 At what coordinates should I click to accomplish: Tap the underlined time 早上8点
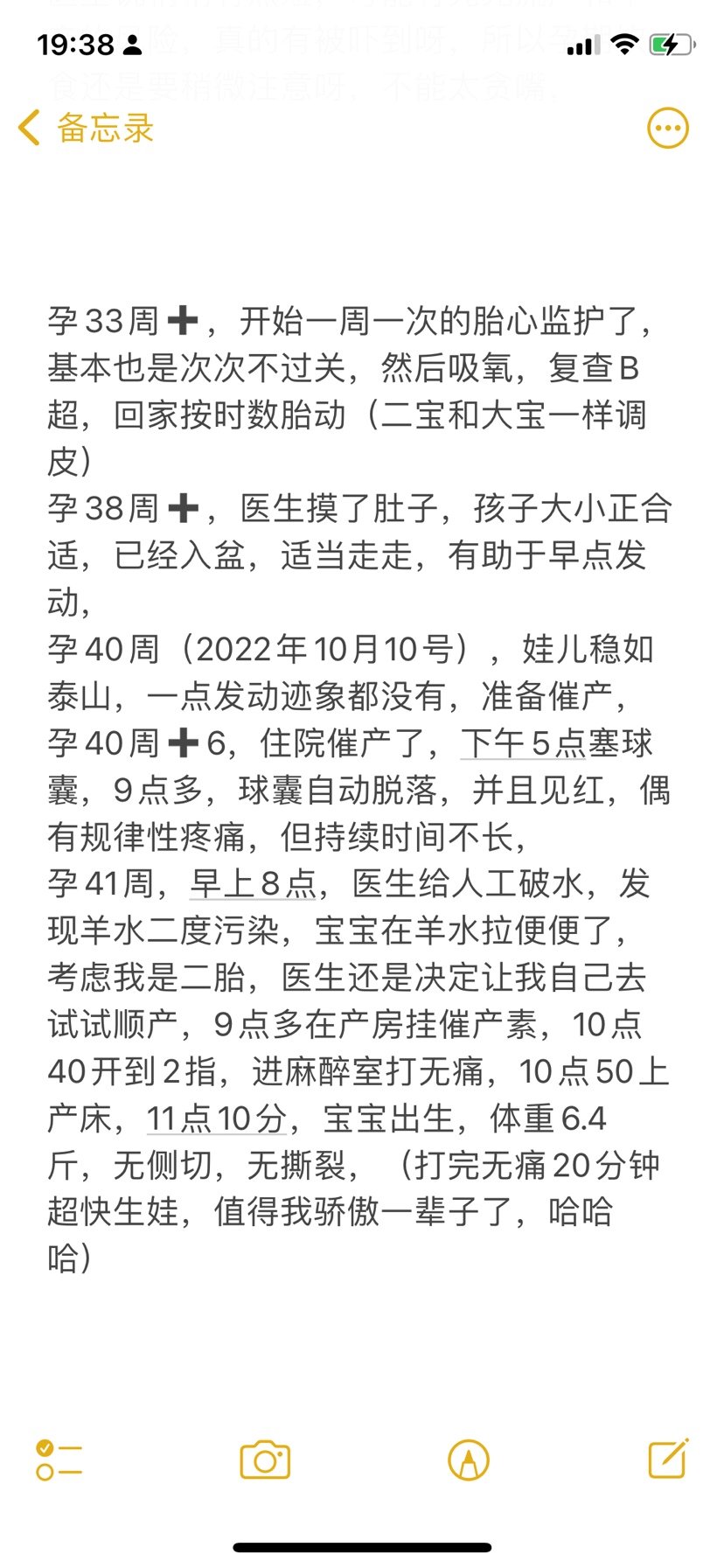click(x=253, y=884)
